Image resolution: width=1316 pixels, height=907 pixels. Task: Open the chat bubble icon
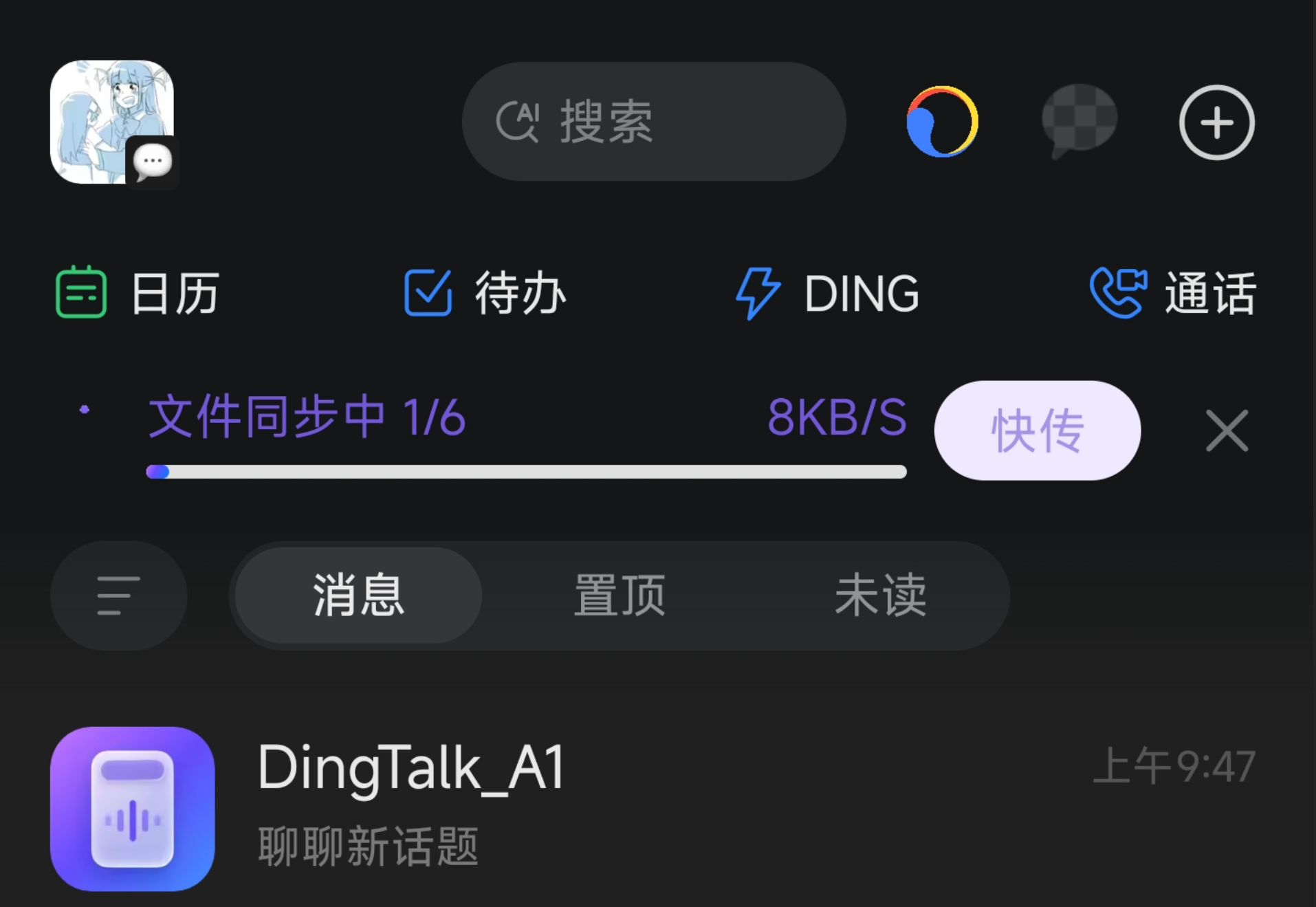click(x=1079, y=122)
